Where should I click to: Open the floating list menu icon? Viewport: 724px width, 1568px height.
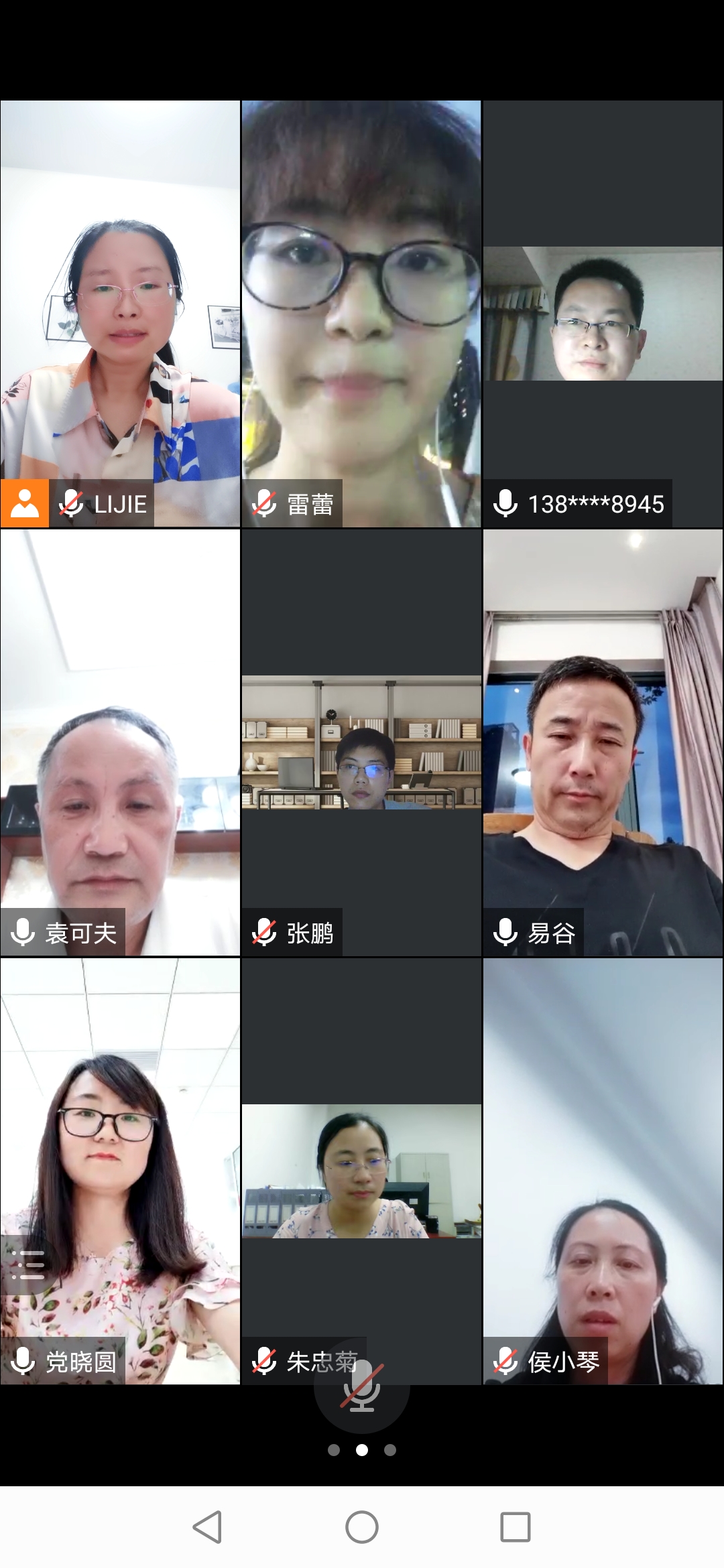(28, 1264)
